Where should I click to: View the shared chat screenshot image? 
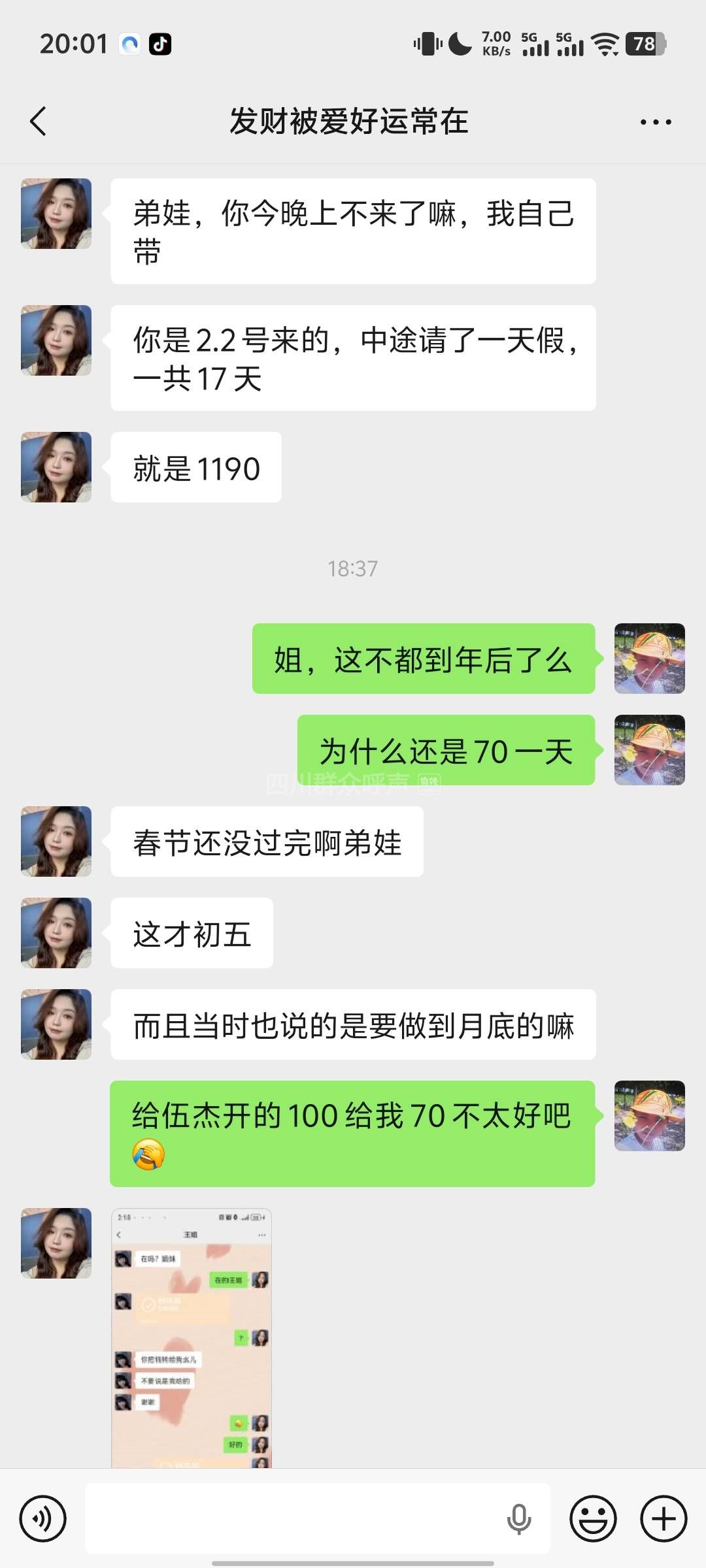192,1338
